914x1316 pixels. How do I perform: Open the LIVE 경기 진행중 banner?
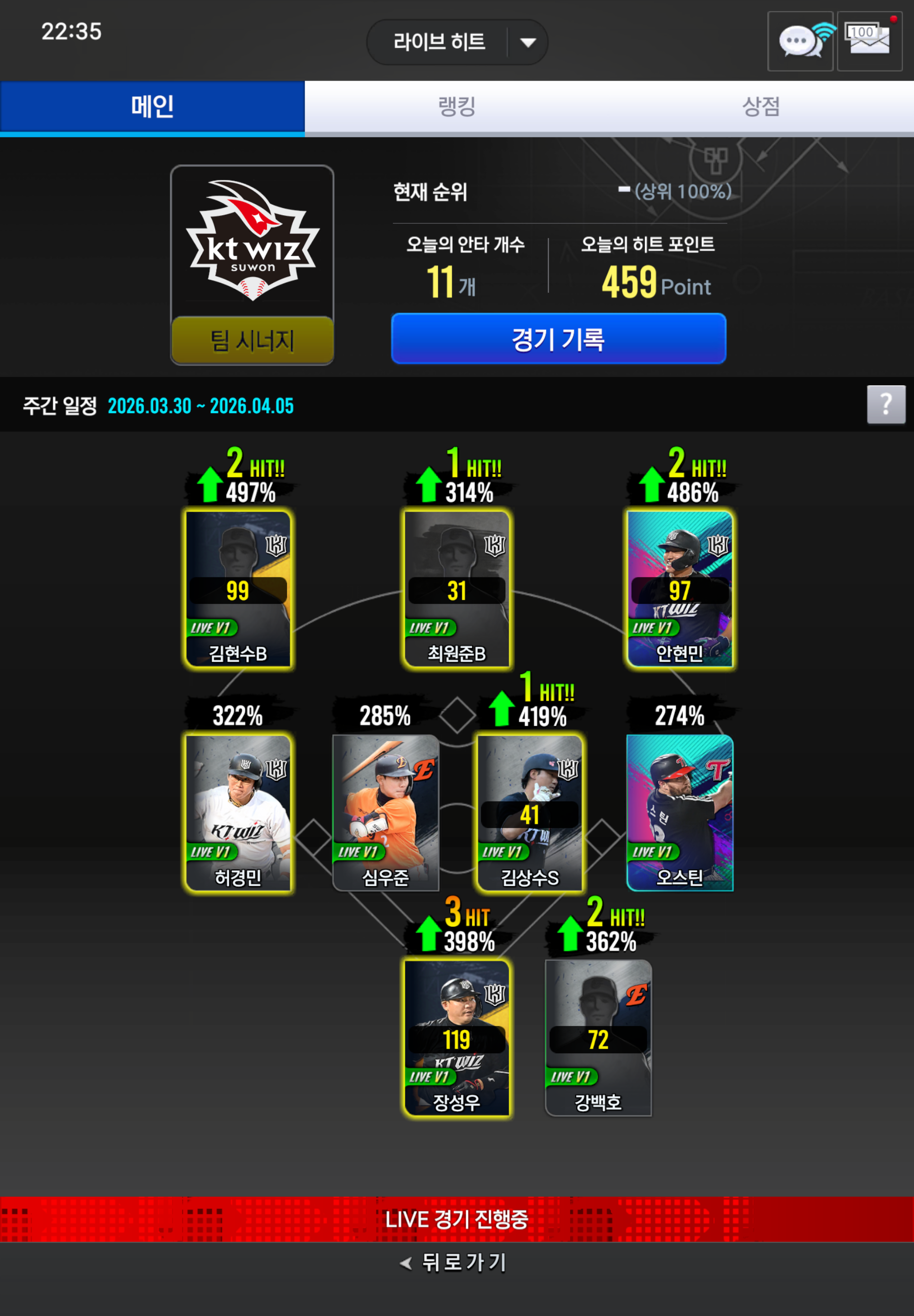[x=457, y=1219]
